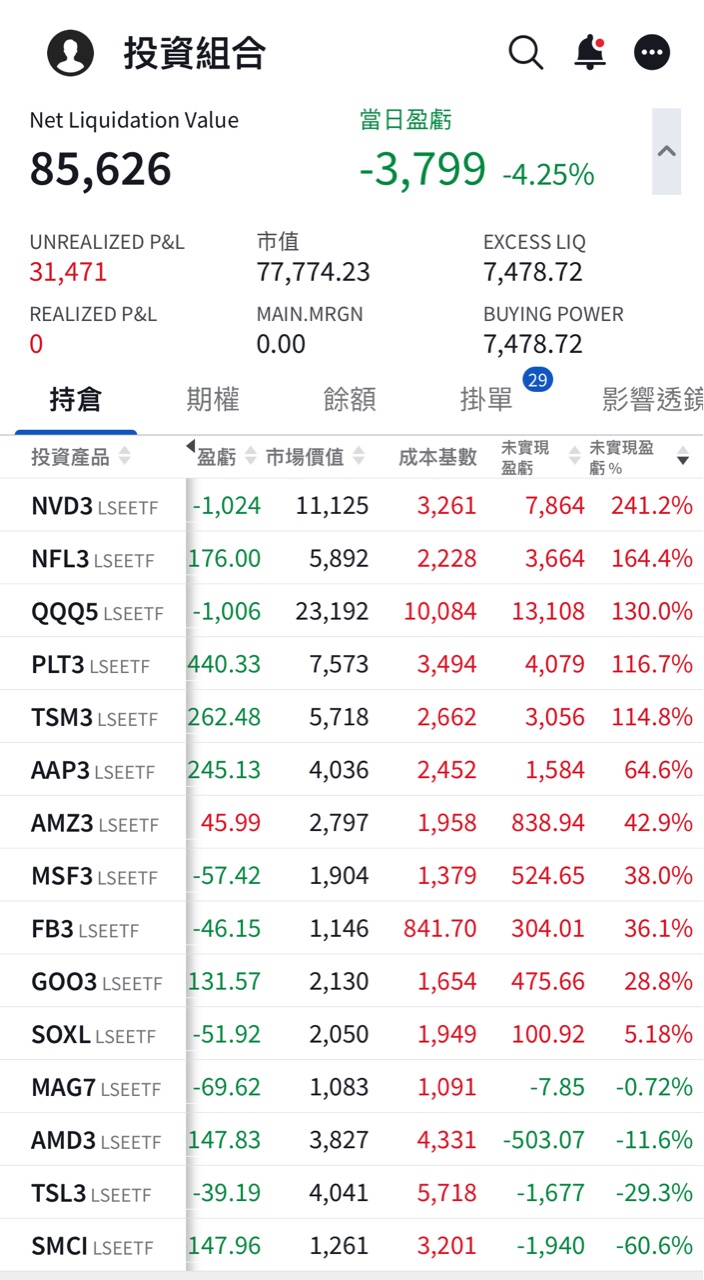Select the SMCI position row
Screen dimensions: 704x1280
click(x=352, y=1246)
